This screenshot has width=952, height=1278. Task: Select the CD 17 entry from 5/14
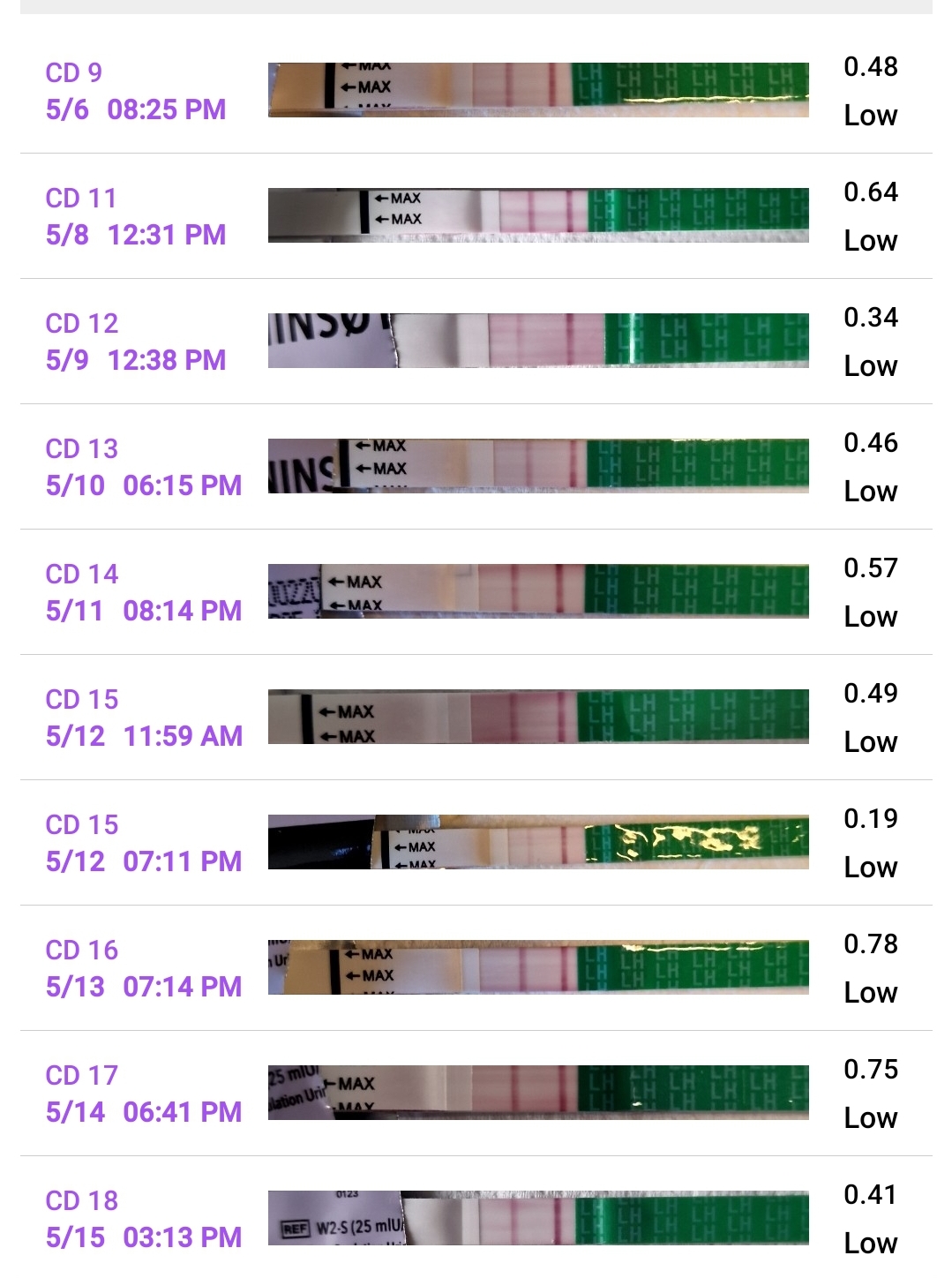(476, 1093)
